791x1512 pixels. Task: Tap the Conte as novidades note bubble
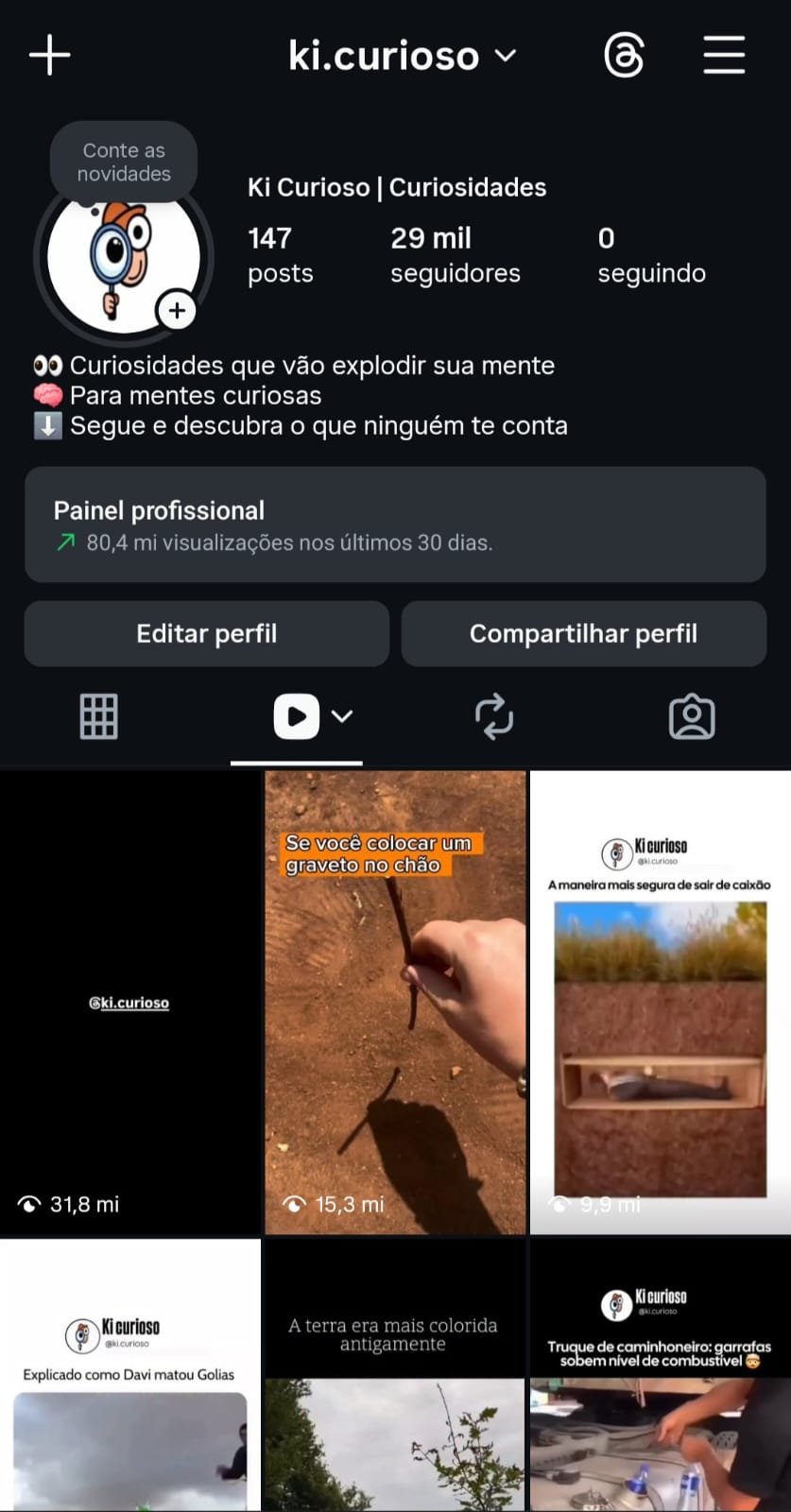pyautogui.click(x=124, y=162)
